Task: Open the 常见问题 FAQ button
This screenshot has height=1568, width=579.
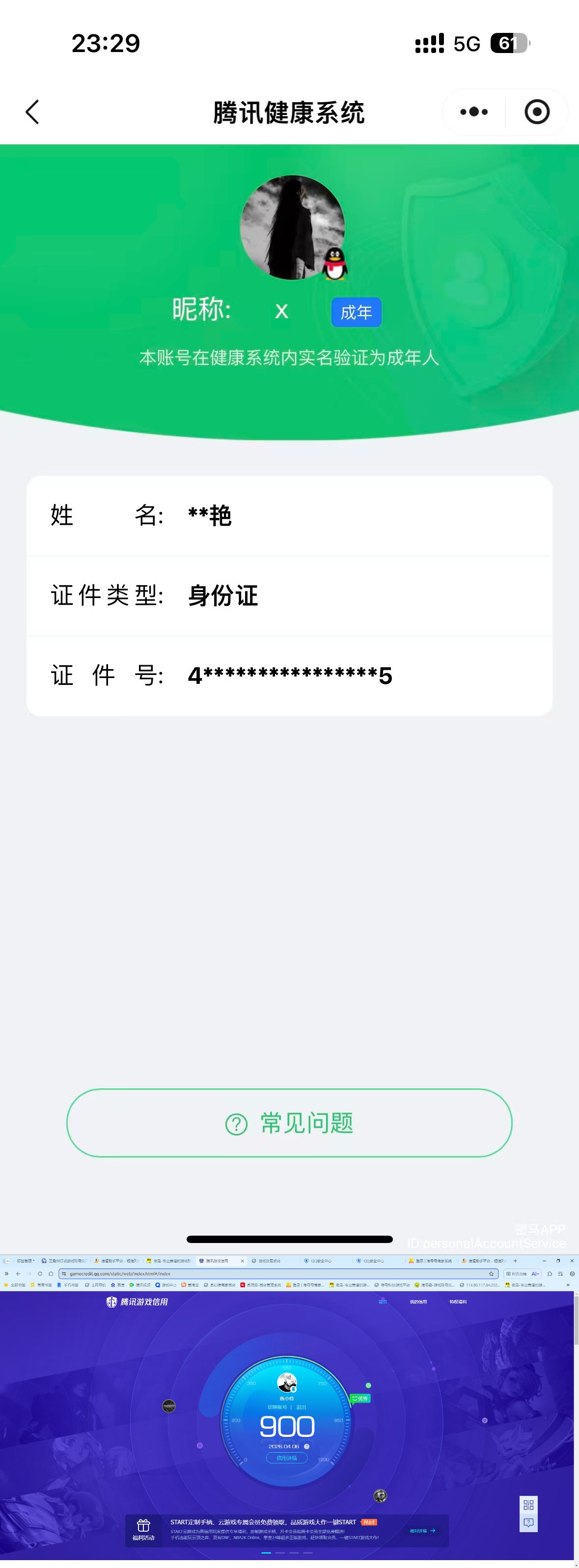Action: click(x=289, y=1123)
